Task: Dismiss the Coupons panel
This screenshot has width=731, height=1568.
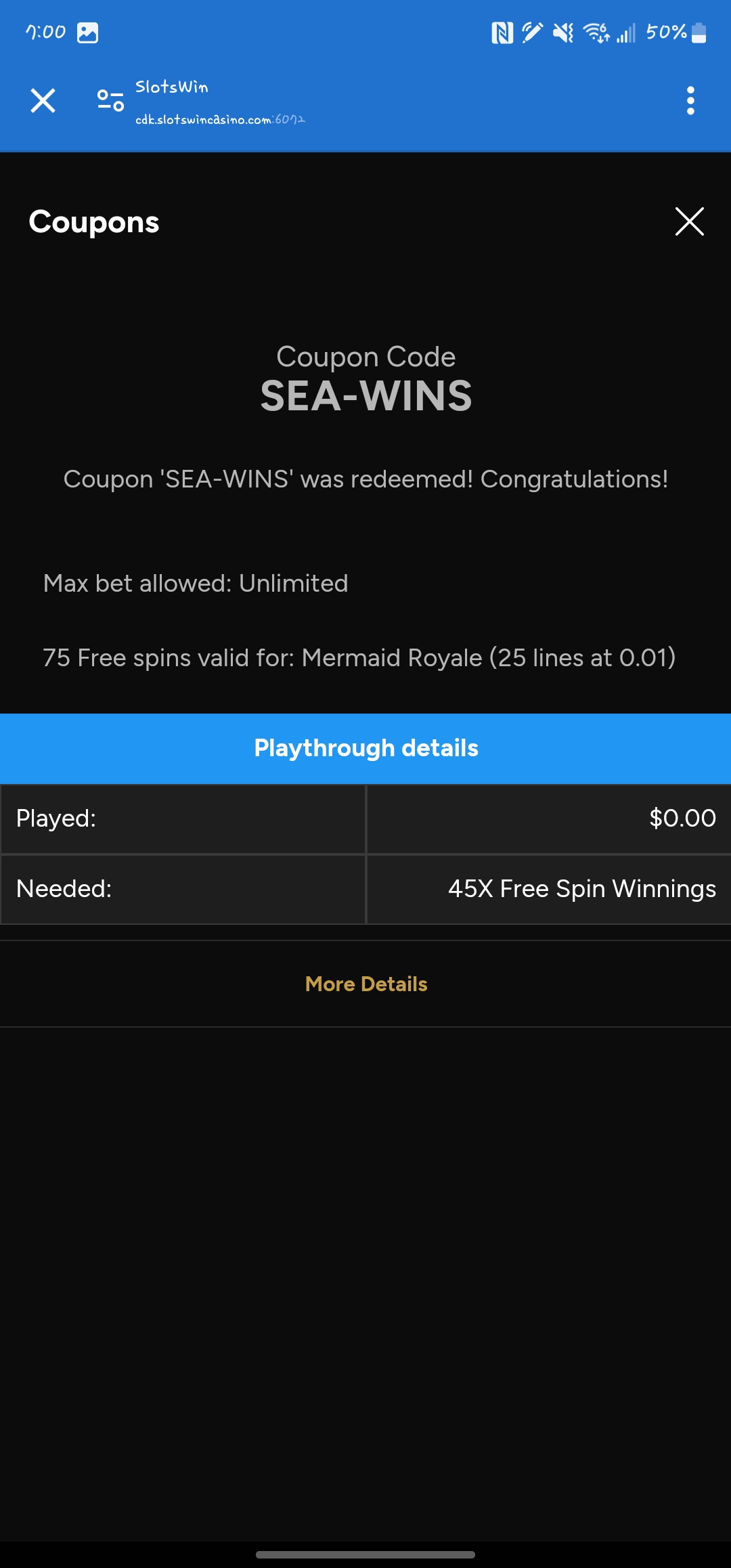Action: [x=689, y=221]
